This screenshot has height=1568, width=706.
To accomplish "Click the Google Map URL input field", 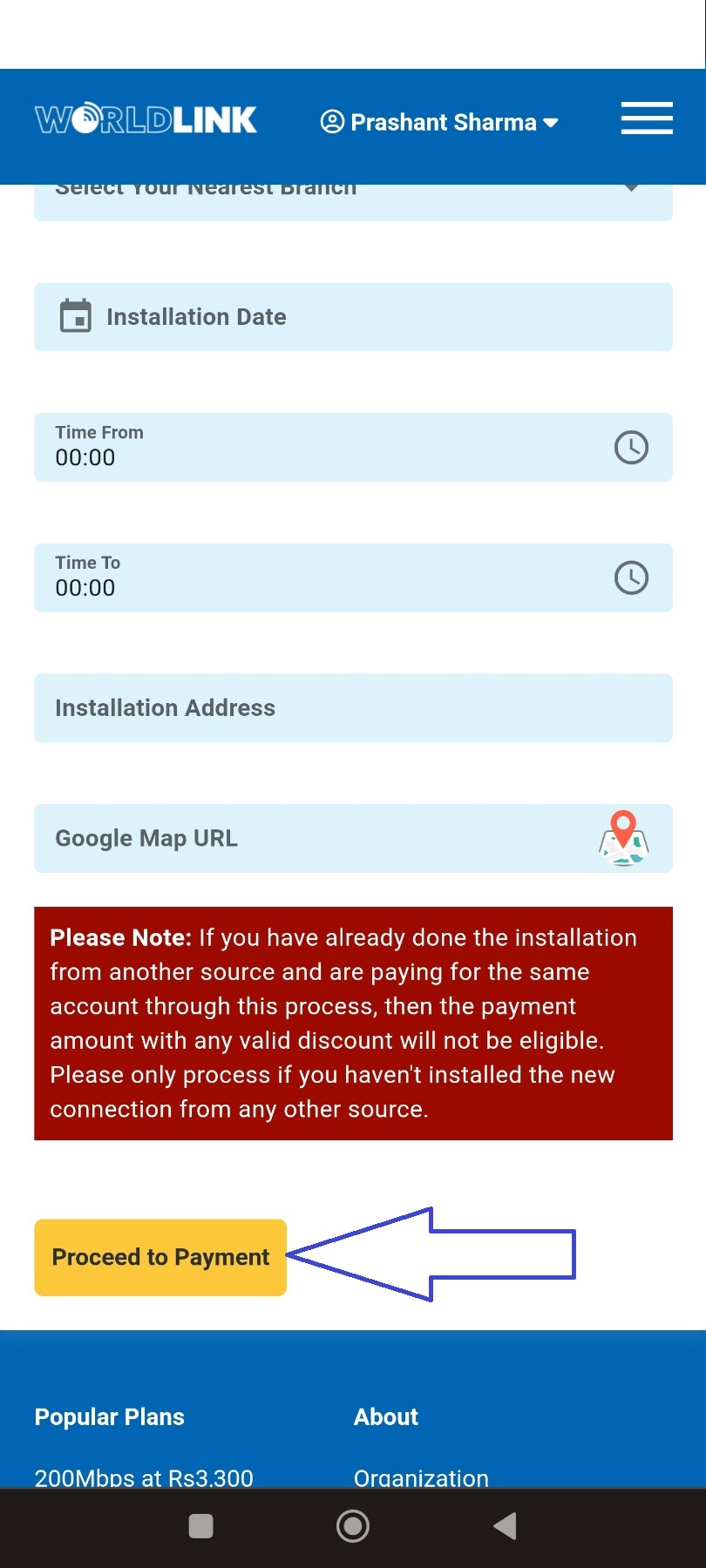I will [261, 837].
